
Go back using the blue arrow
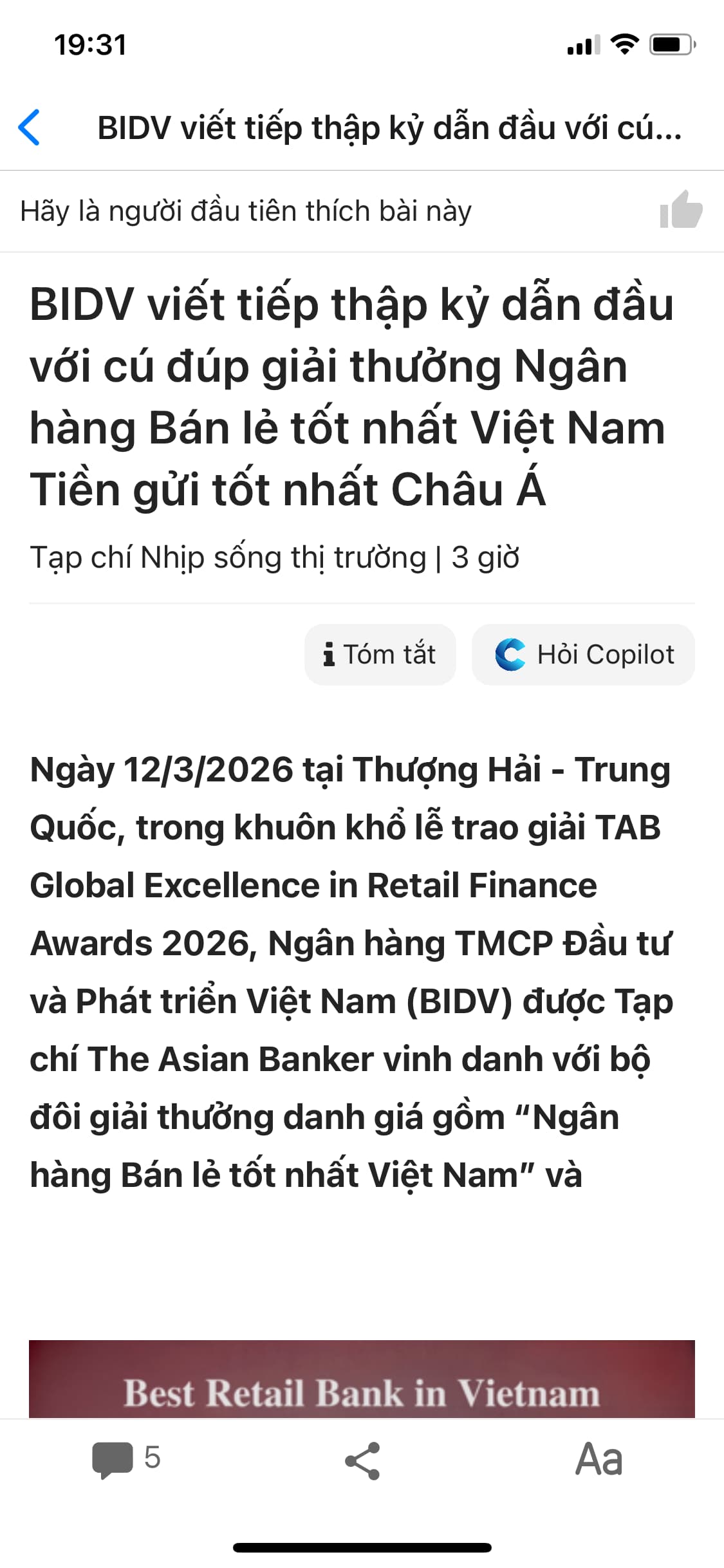click(x=30, y=127)
